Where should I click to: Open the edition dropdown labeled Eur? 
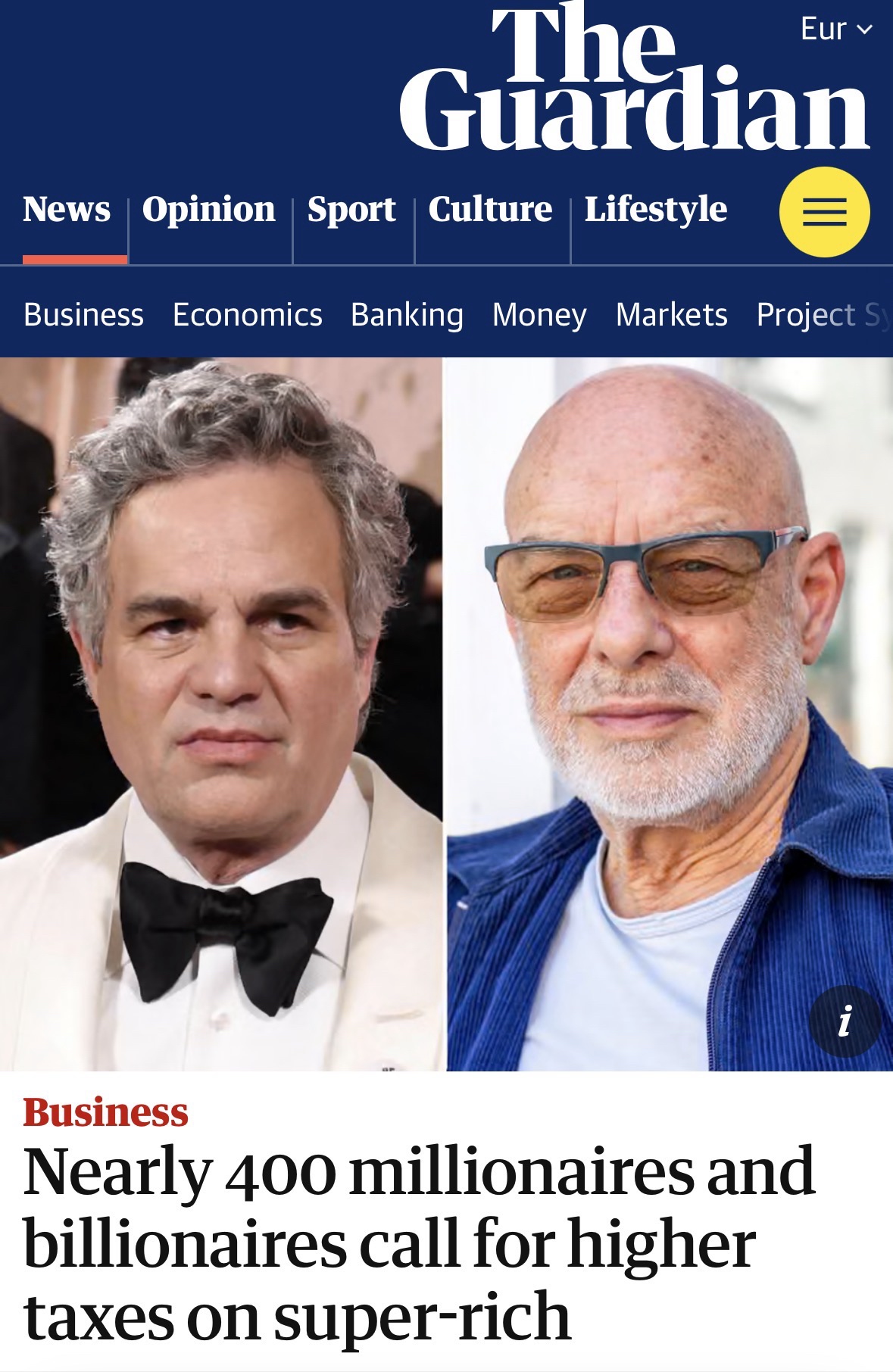pyautogui.click(x=835, y=30)
